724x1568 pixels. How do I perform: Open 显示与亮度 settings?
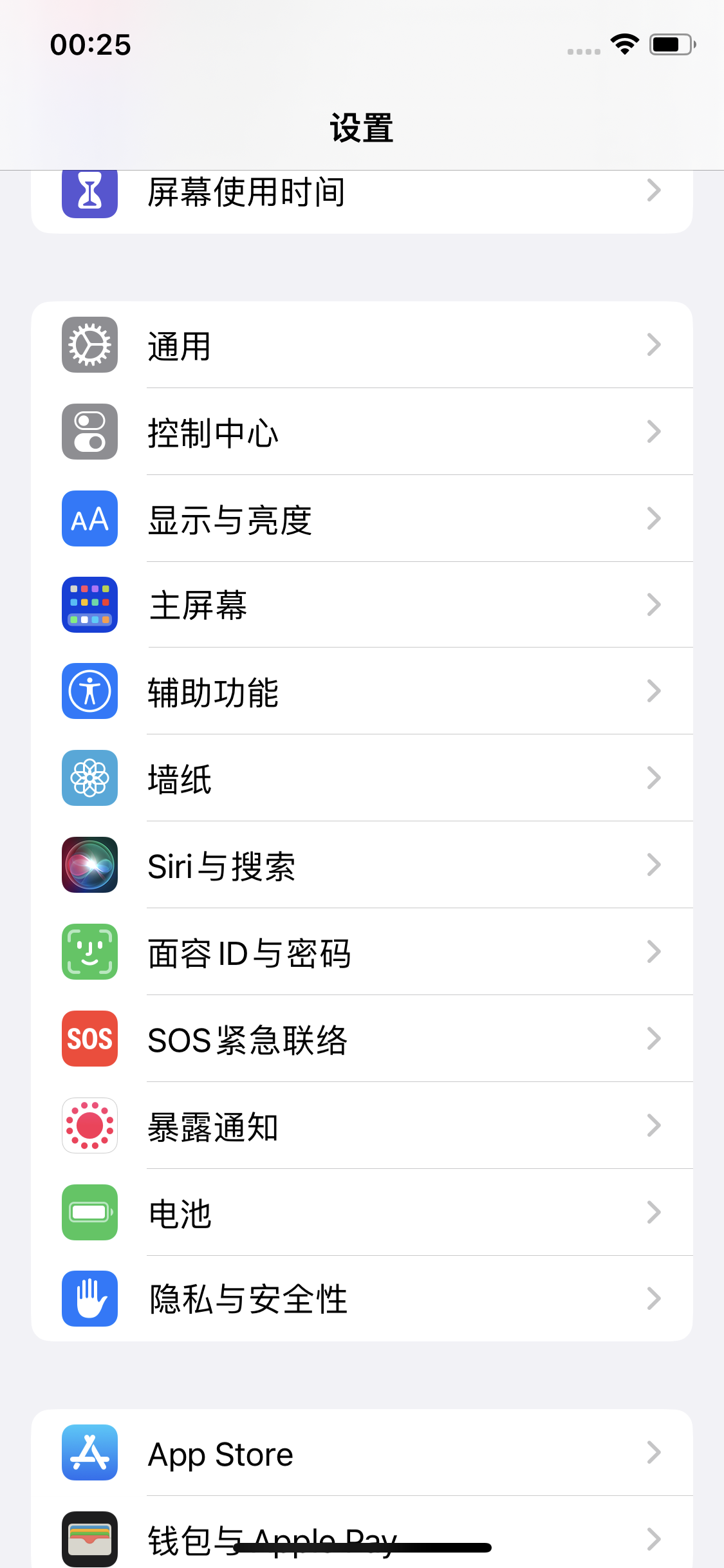pos(360,519)
